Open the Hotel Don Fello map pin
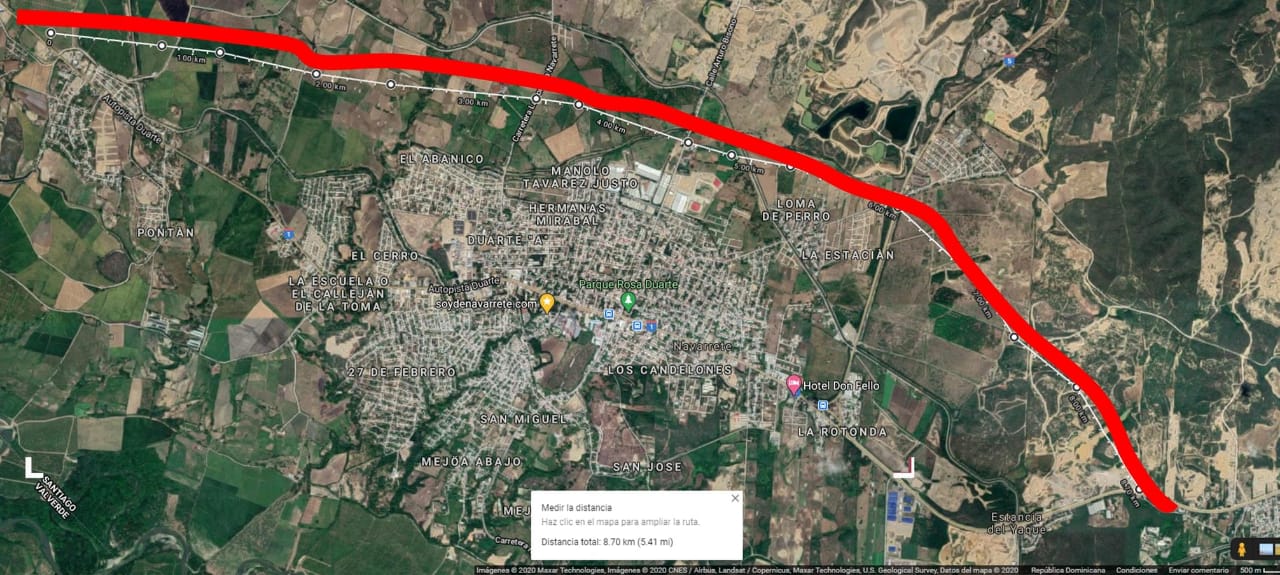 [795, 384]
